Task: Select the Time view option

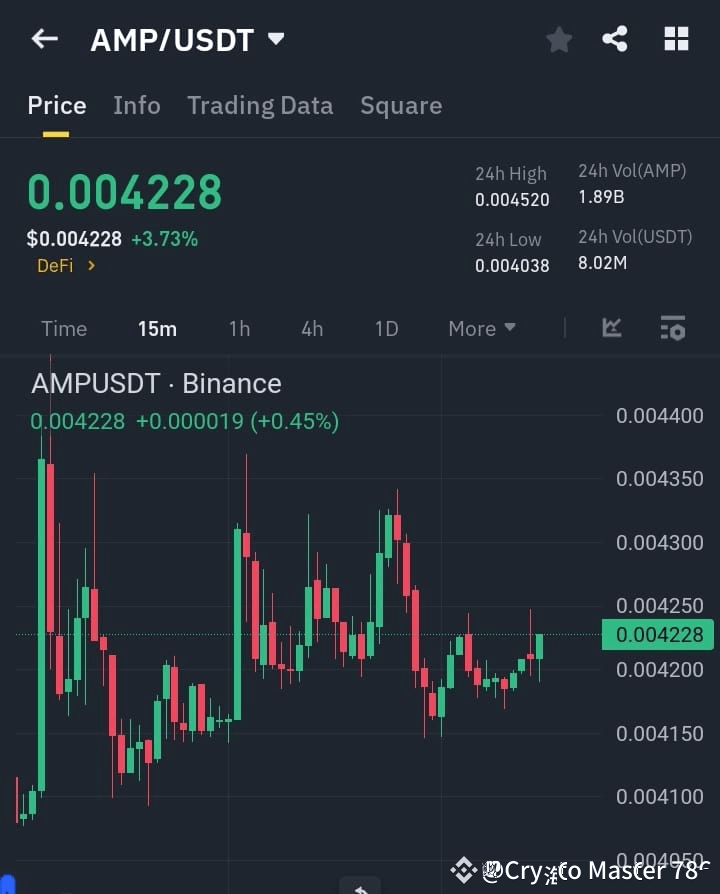Action: point(63,328)
